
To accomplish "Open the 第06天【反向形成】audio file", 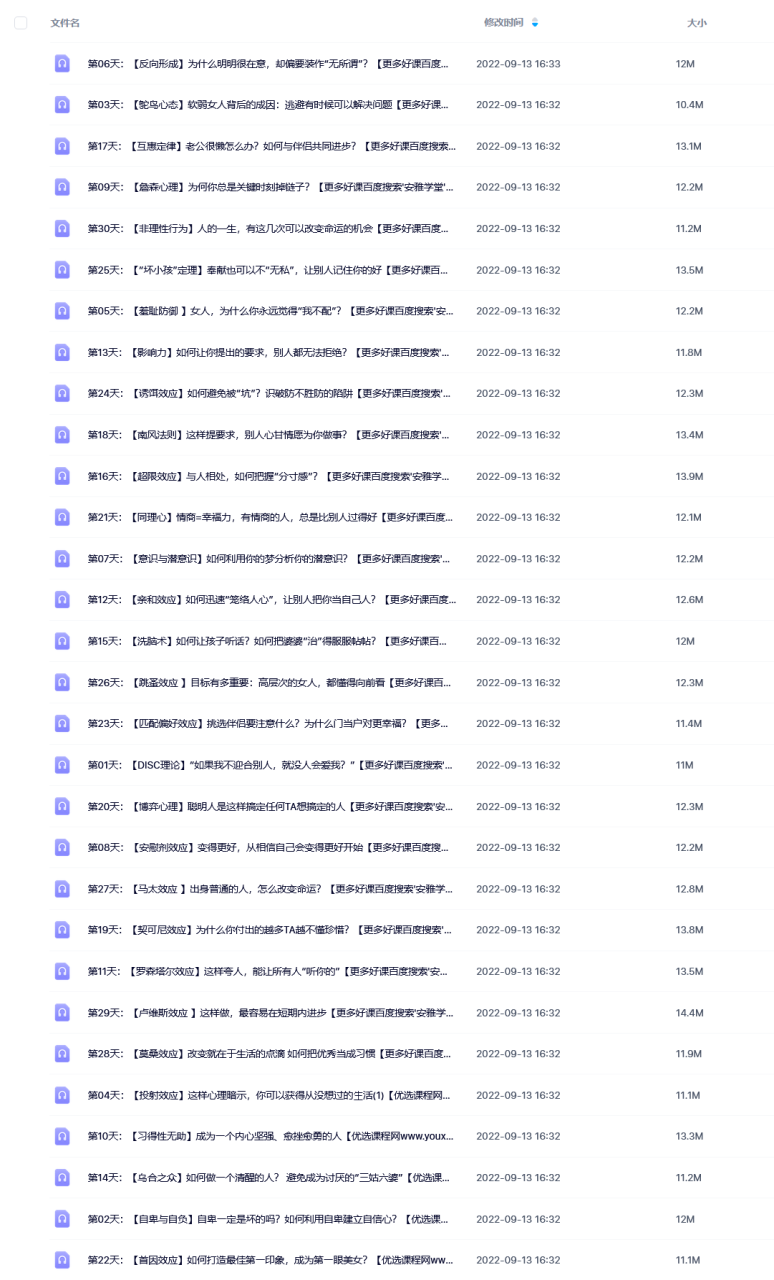I will [268, 64].
